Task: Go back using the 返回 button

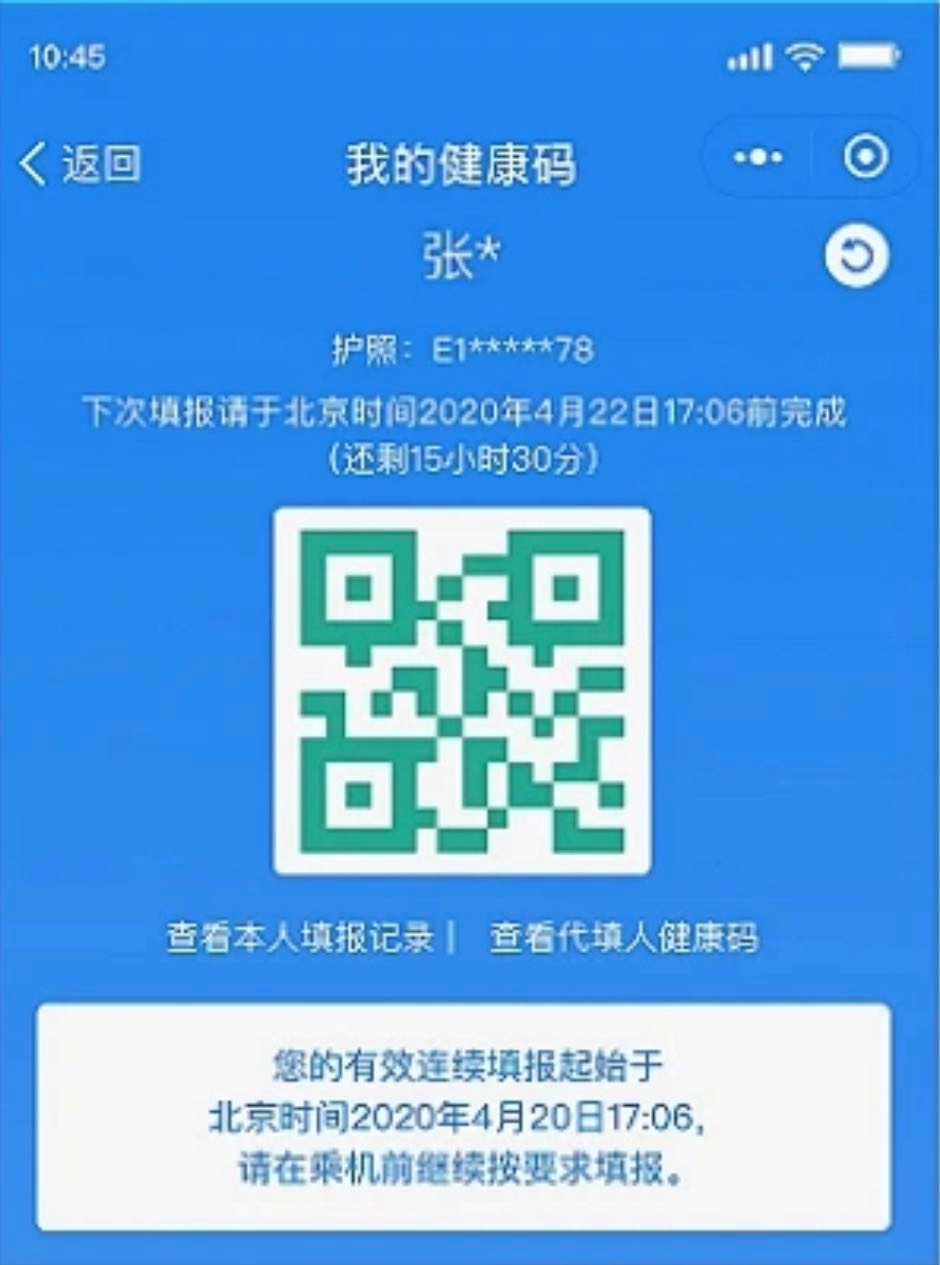Action: pos(80,164)
